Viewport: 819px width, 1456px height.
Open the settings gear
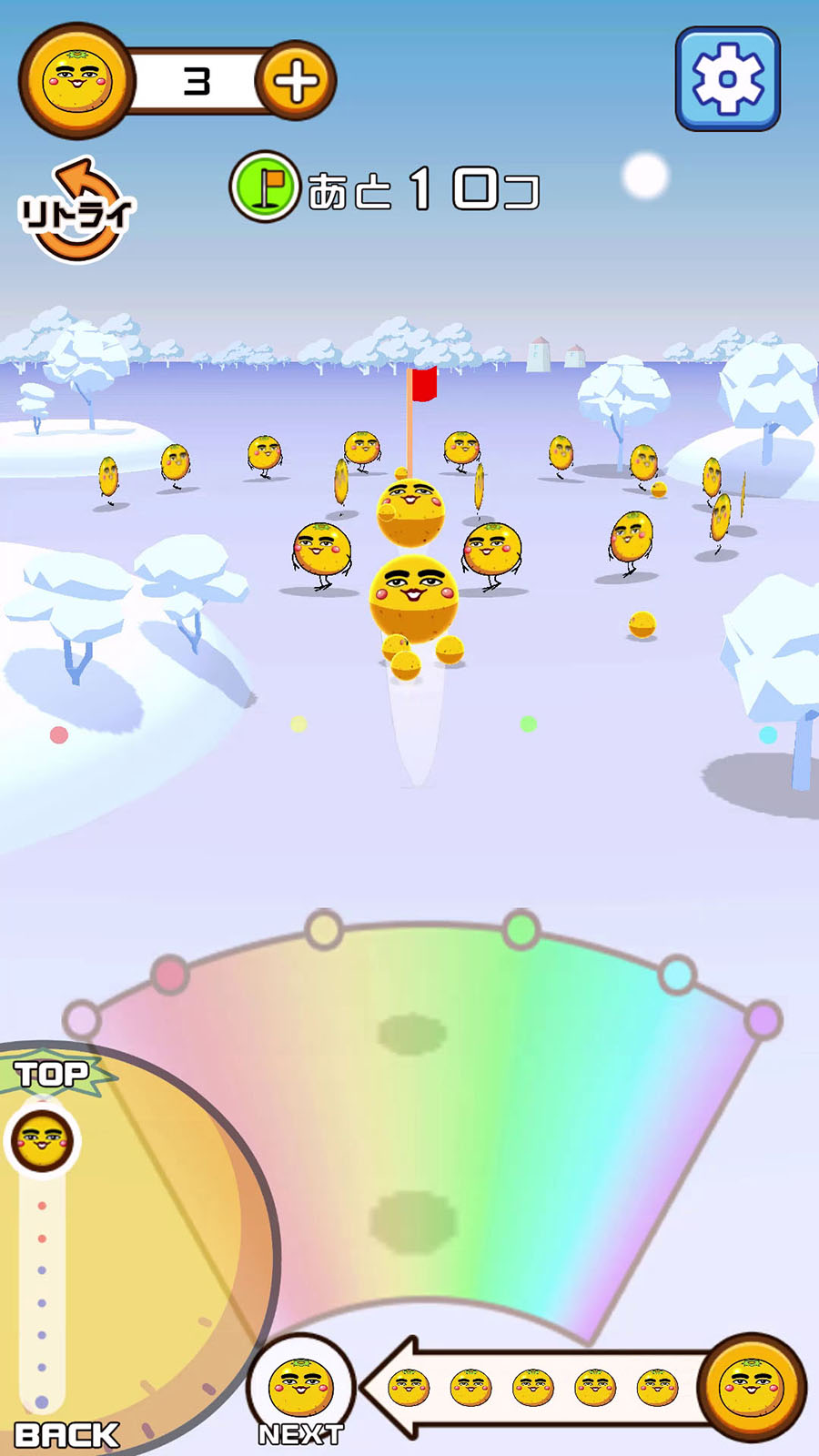coord(727,79)
